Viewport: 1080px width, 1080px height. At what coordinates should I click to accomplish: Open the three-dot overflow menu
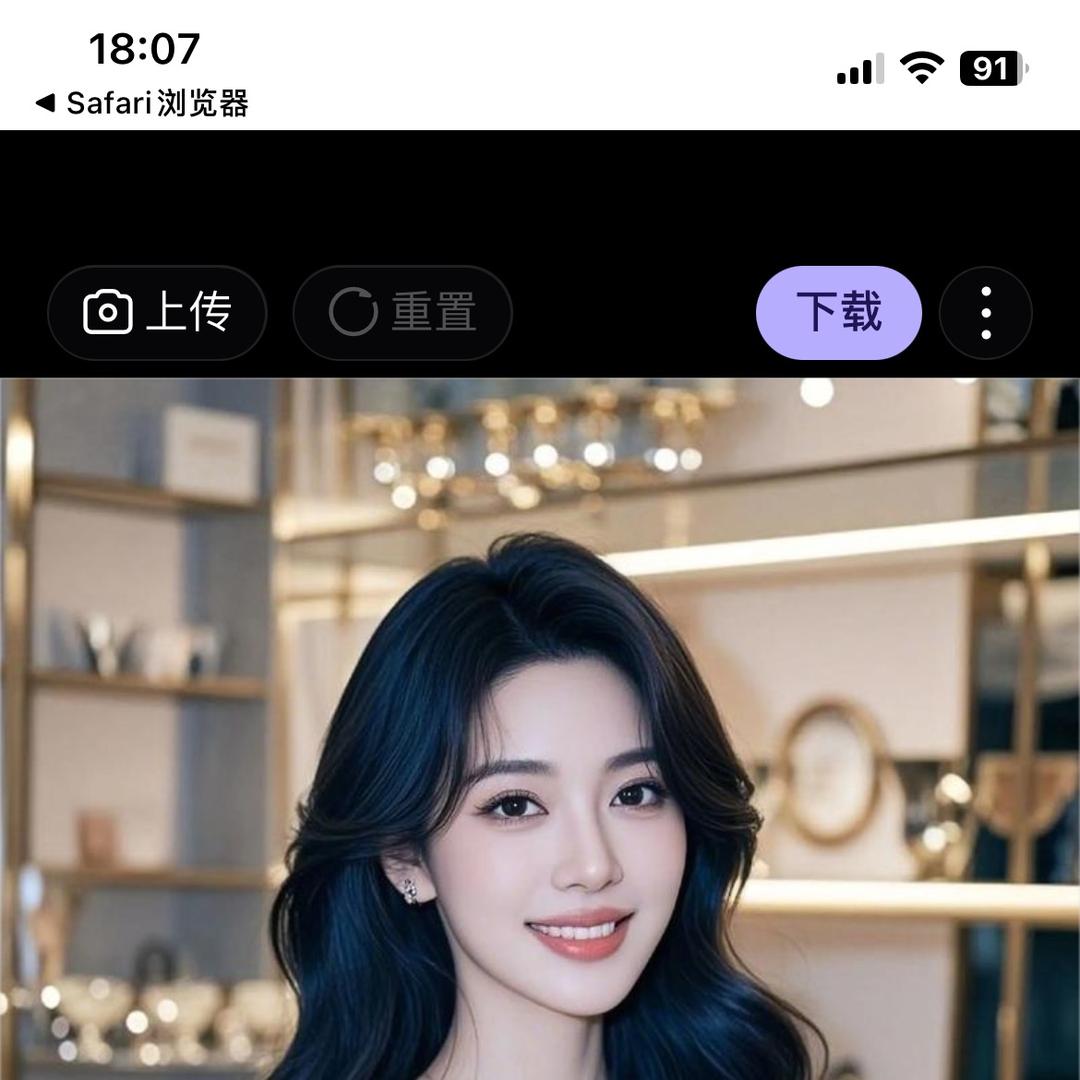(x=985, y=313)
